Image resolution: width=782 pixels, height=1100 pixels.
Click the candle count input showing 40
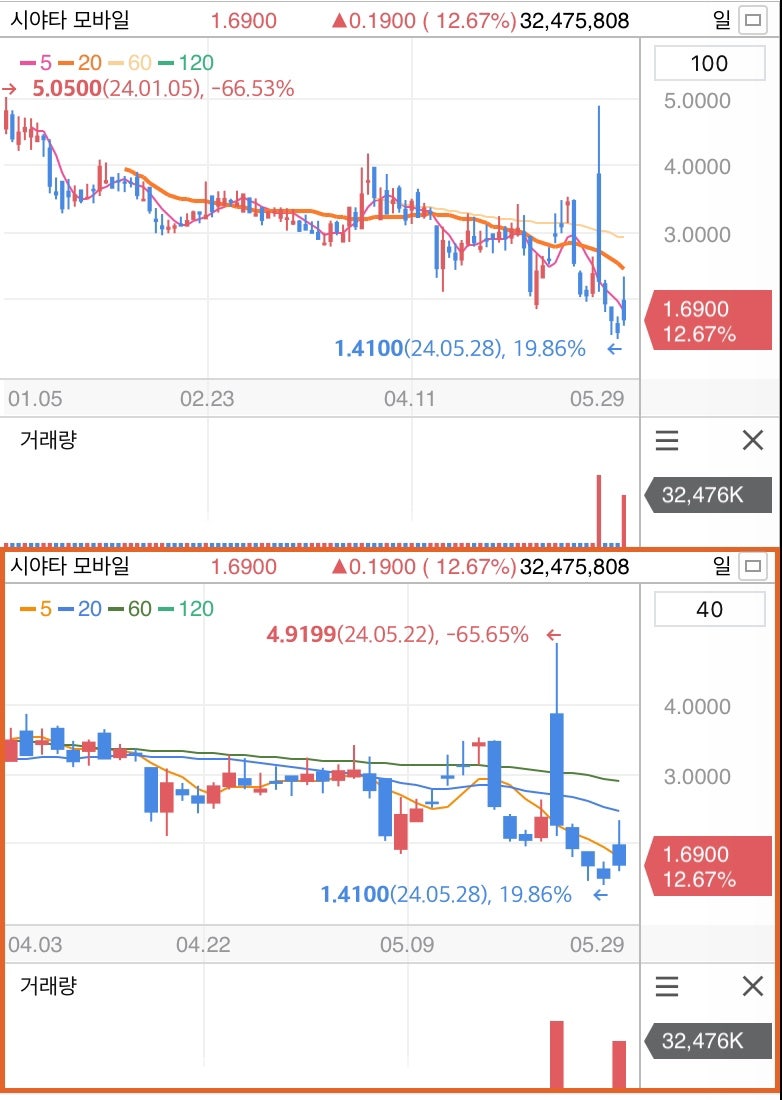point(709,610)
